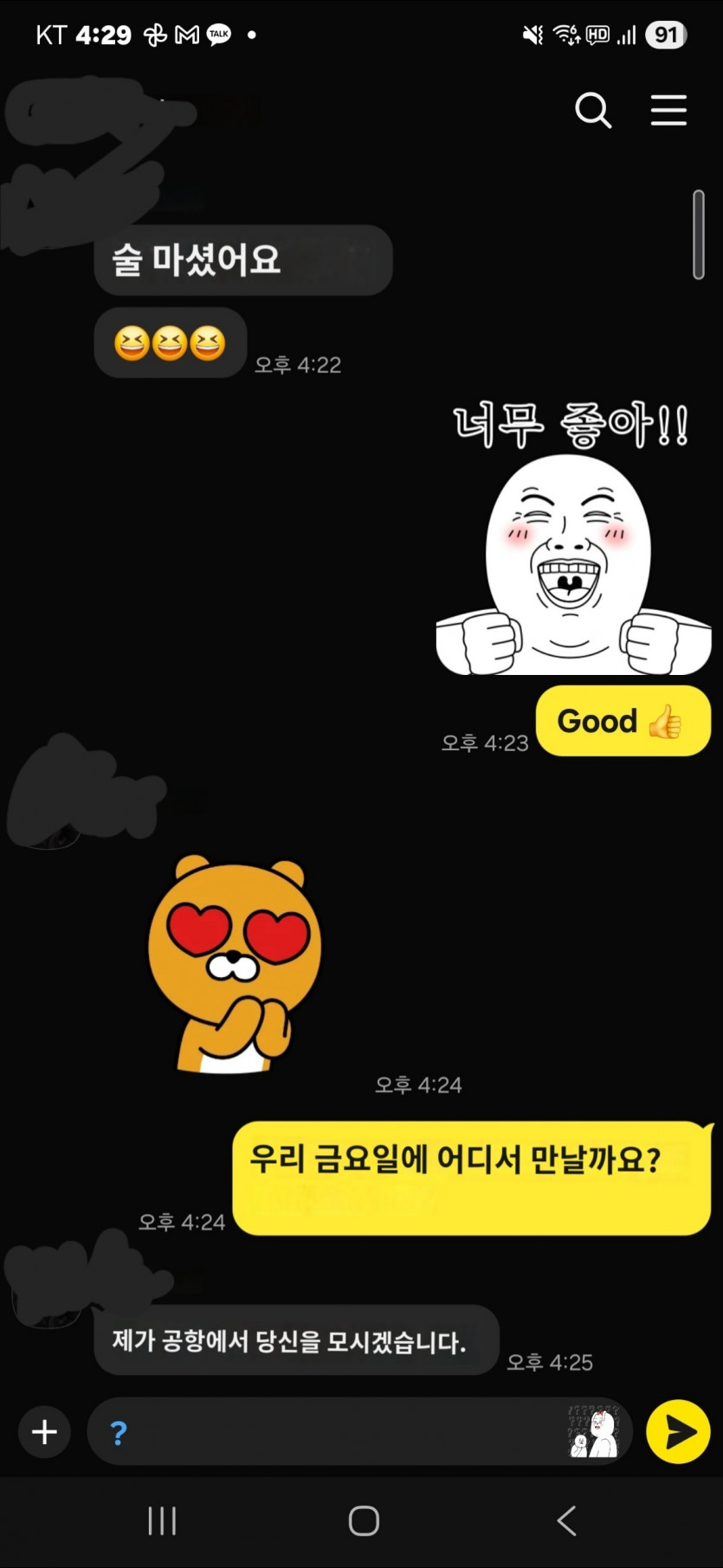
Task: Search within this chat conversation
Action: click(593, 111)
